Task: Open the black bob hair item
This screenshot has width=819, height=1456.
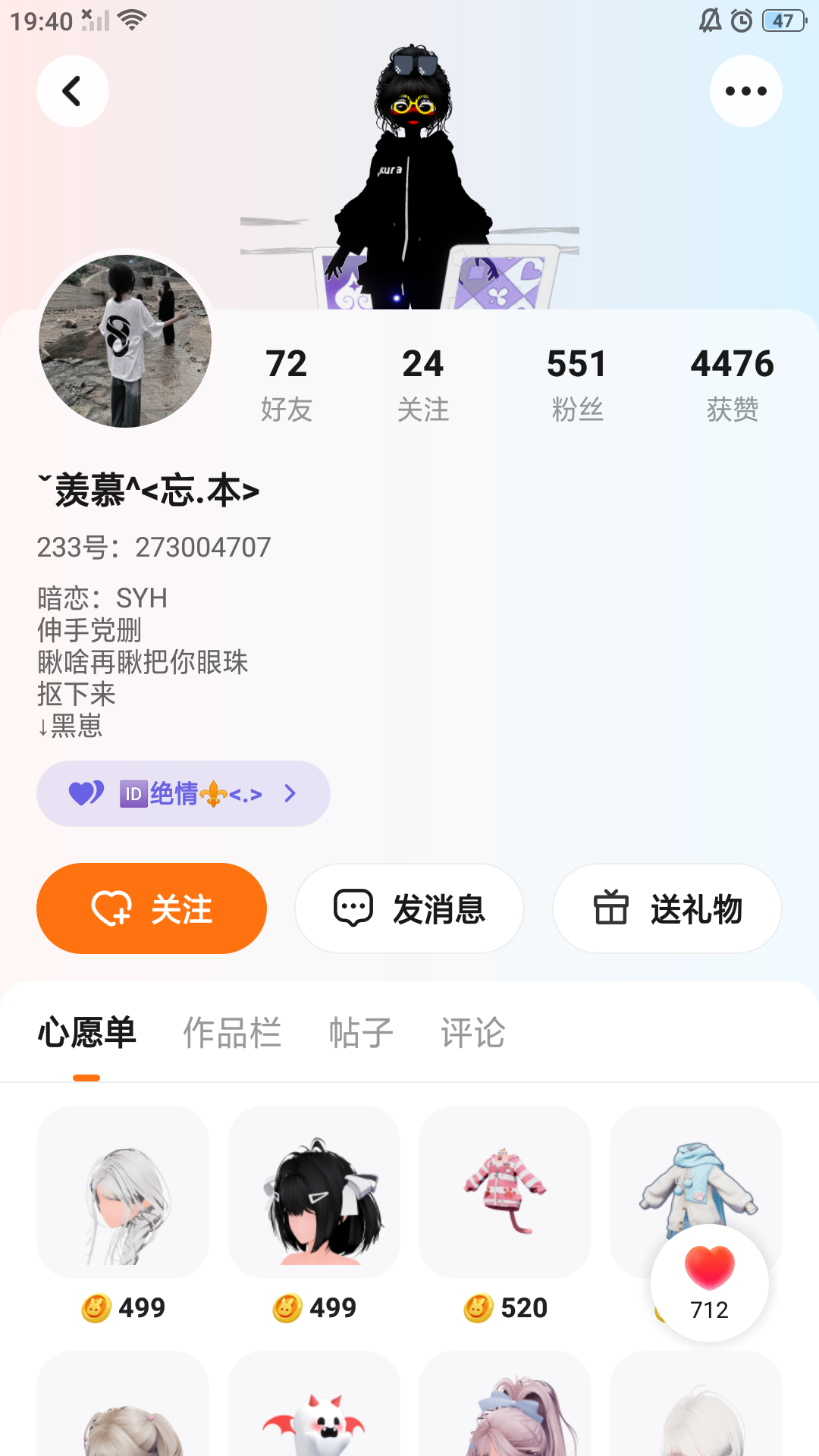Action: click(314, 1191)
